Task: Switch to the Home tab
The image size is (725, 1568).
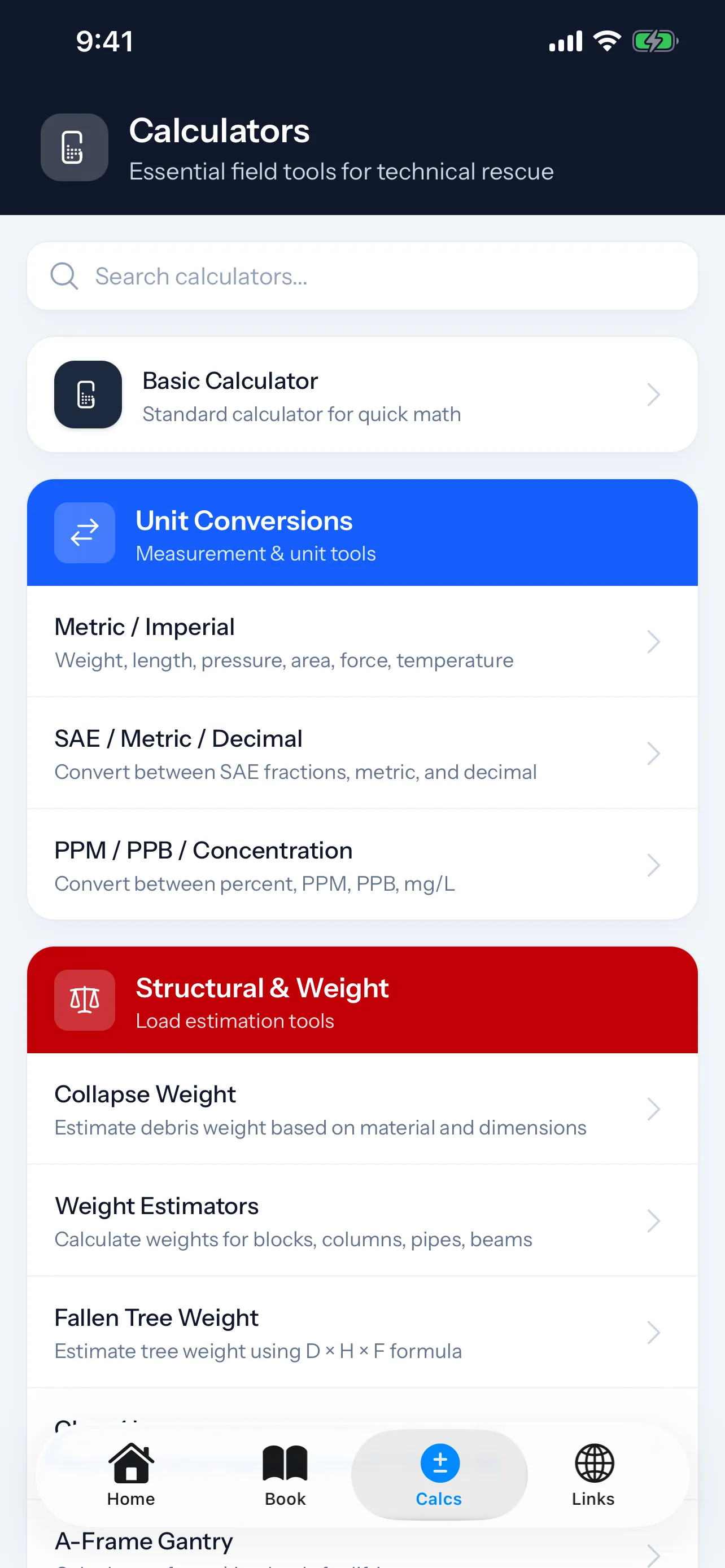Action: tap(131, 1474)
